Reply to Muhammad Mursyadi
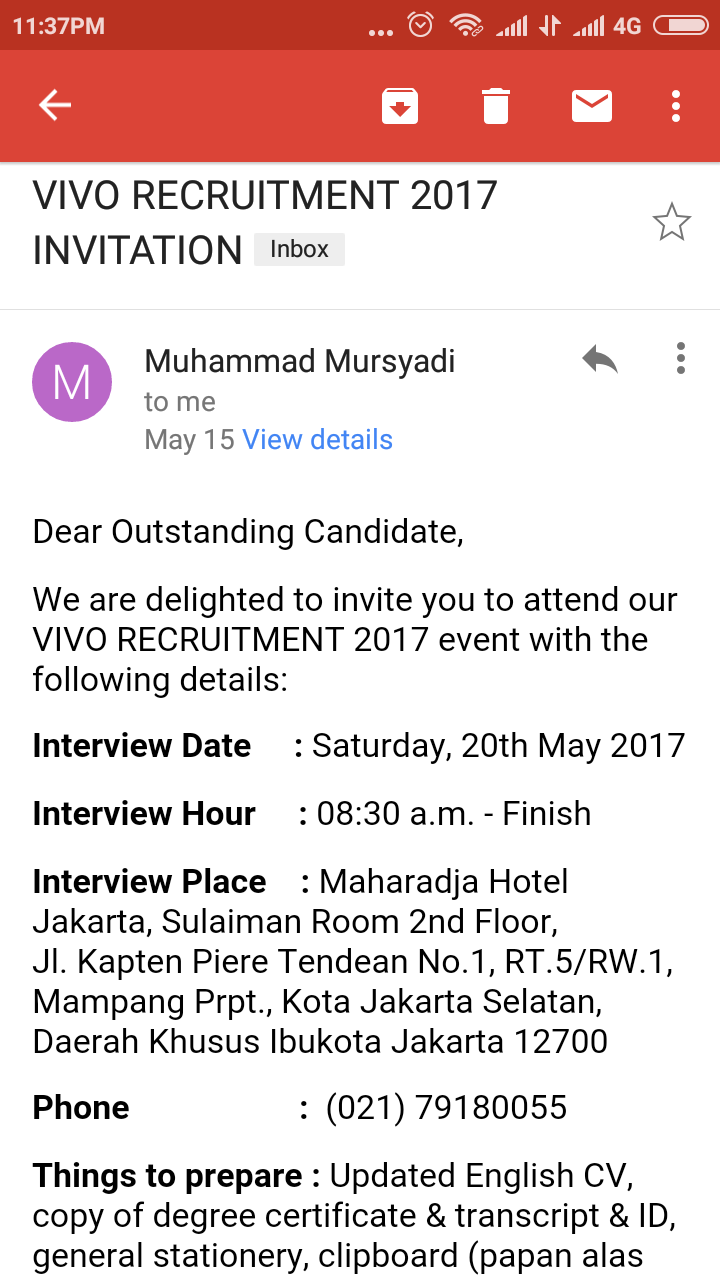 pyautogui.click(x=600, y=358)
